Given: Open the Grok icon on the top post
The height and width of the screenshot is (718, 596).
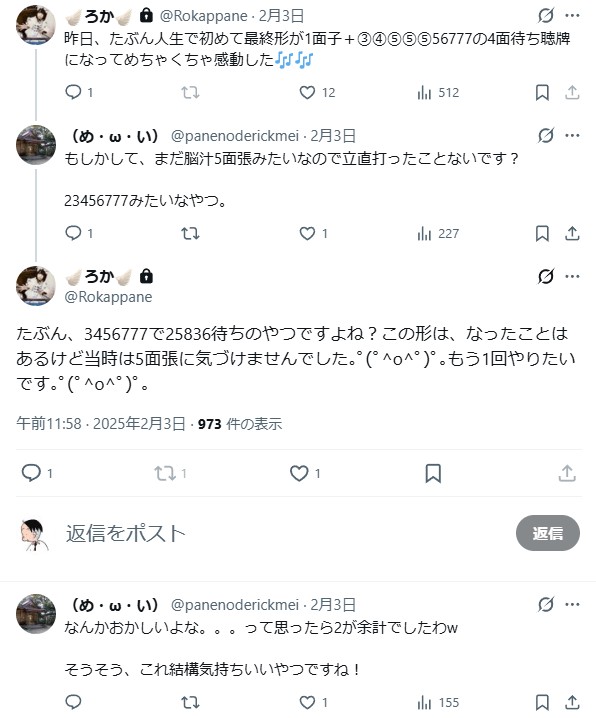Looking at the screenshot, I should tap(546, 16).
